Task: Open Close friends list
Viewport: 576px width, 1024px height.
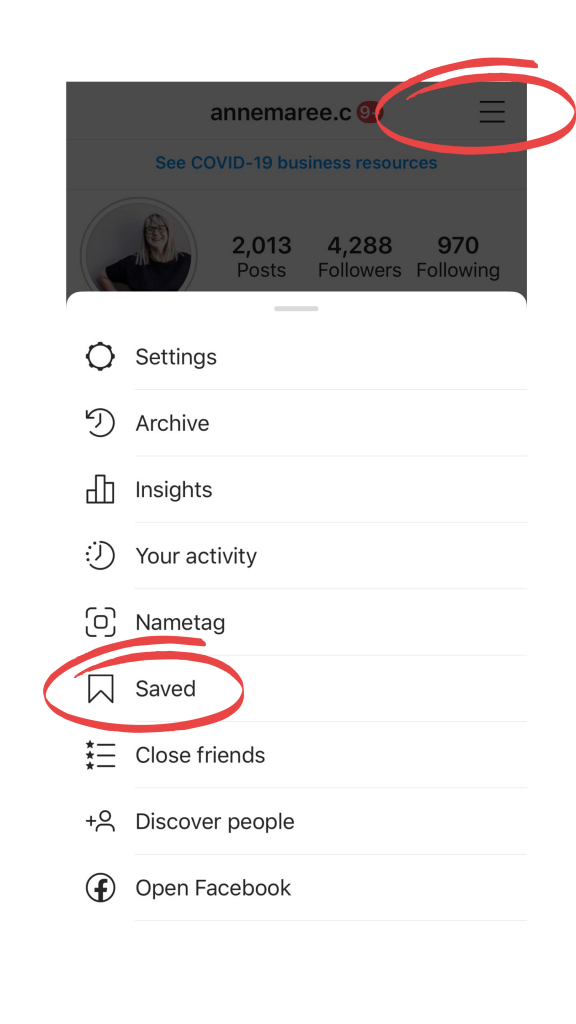Action: point(296,755)
